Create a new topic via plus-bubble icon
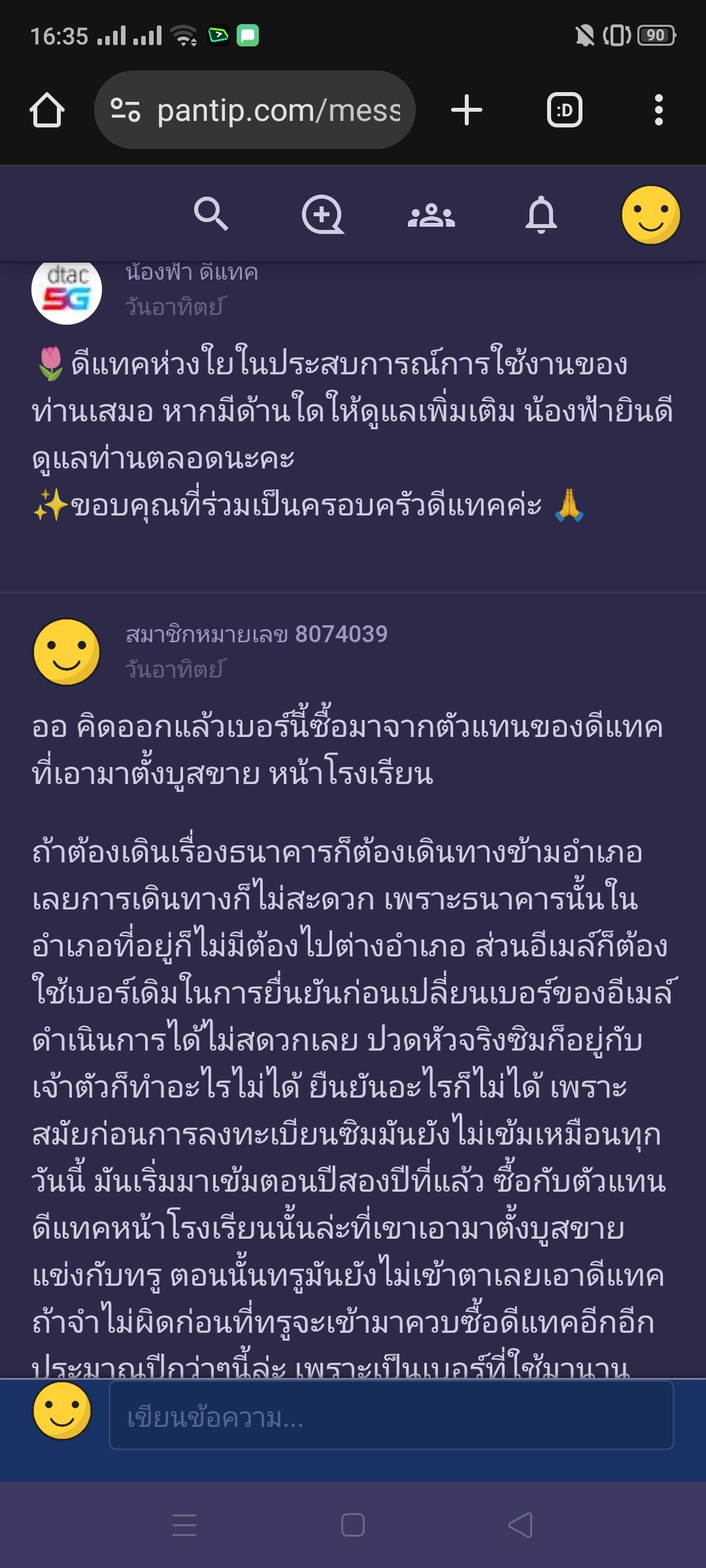The image size is (706, 1568). [323, 214]
